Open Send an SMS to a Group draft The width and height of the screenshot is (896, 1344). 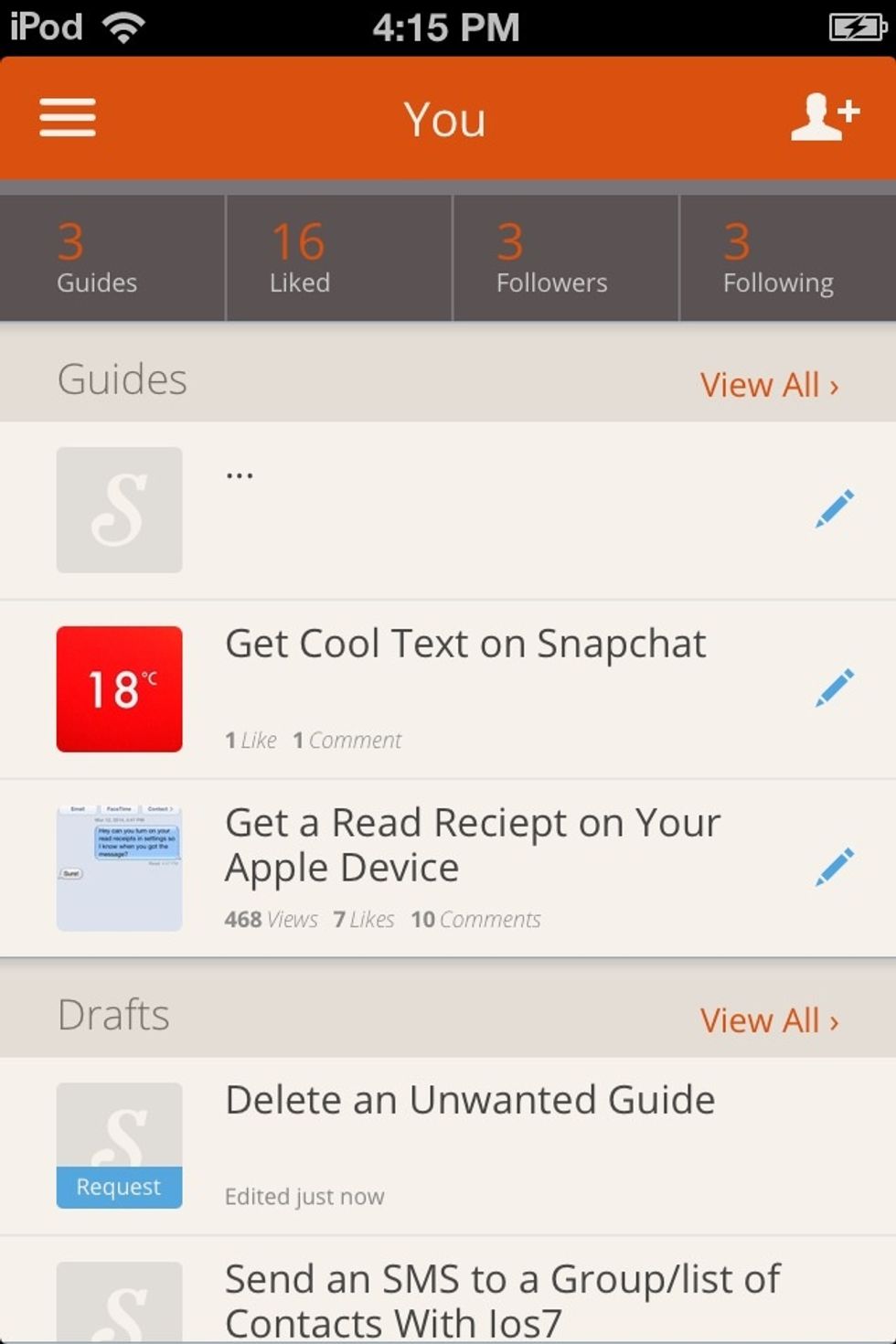click(501, 1300)
